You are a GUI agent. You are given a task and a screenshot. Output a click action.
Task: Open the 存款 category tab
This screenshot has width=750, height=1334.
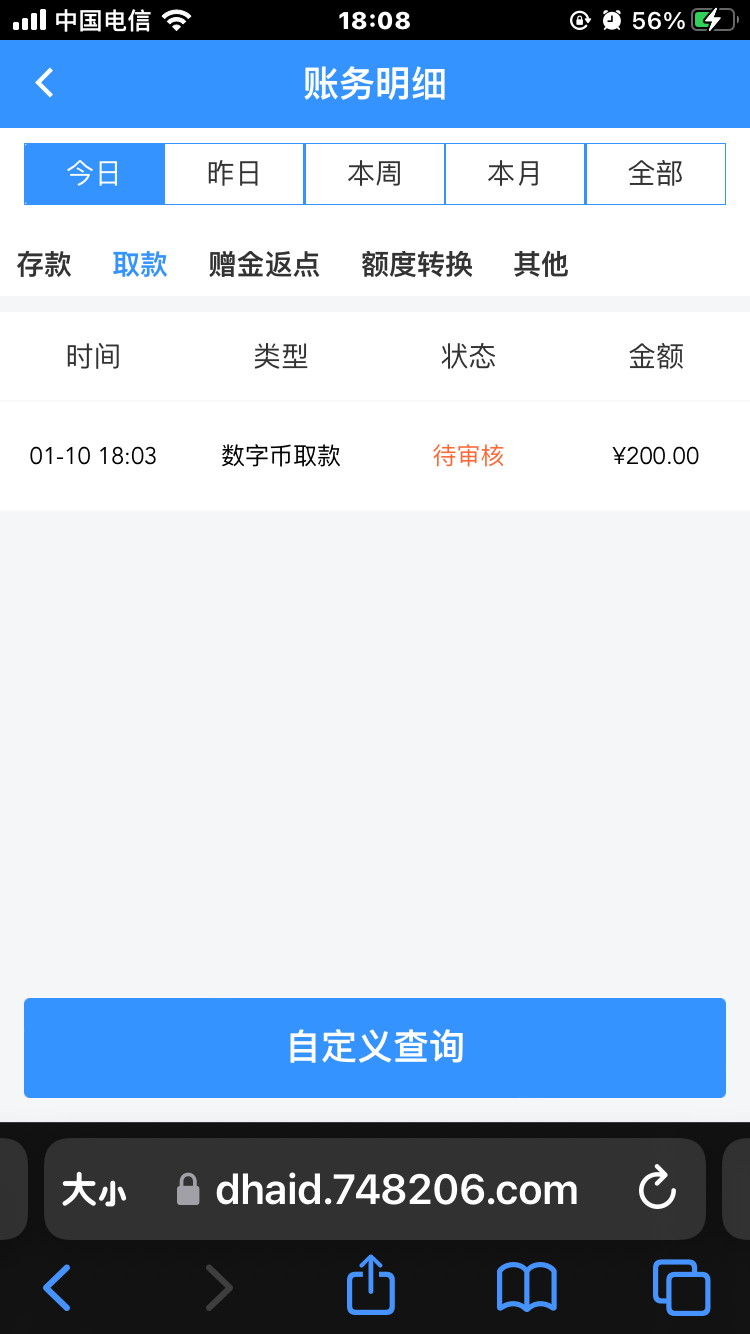coord(43,264)
